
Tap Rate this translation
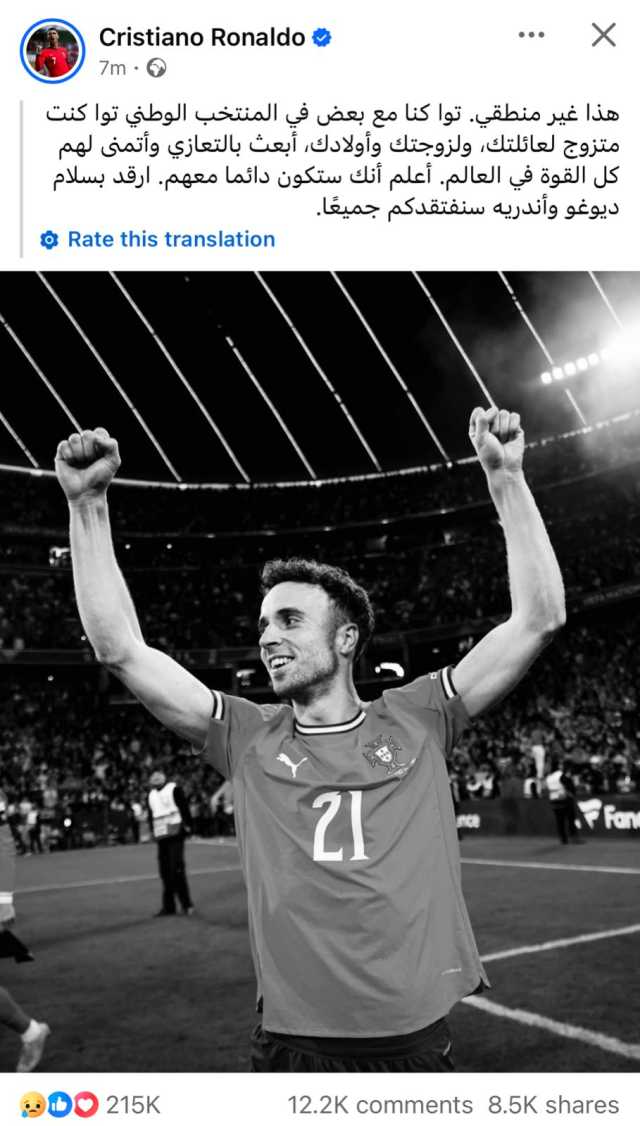[x=158, y=239]
